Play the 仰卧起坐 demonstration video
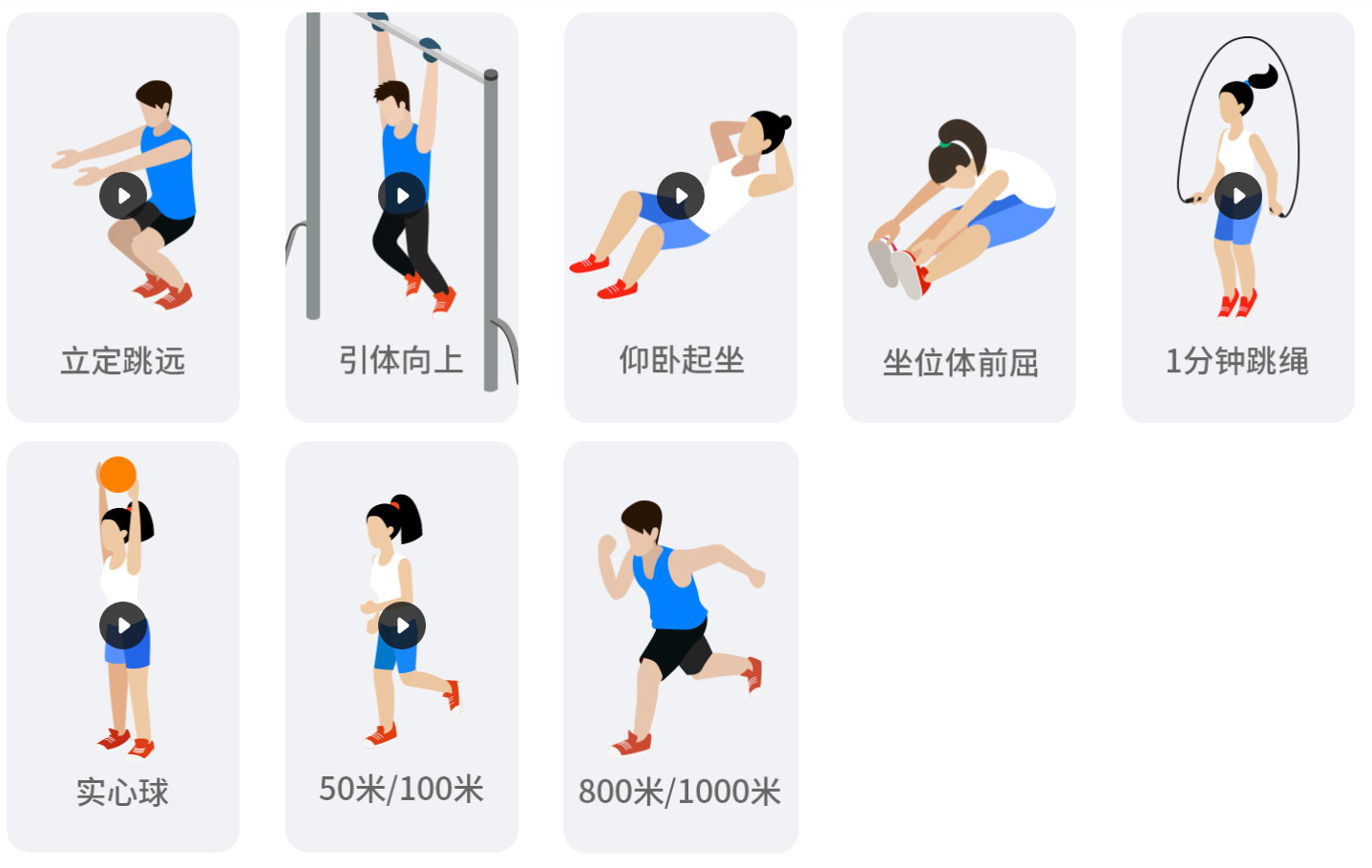This screenshot has height=868, width=1372. [x=681, y=196]
